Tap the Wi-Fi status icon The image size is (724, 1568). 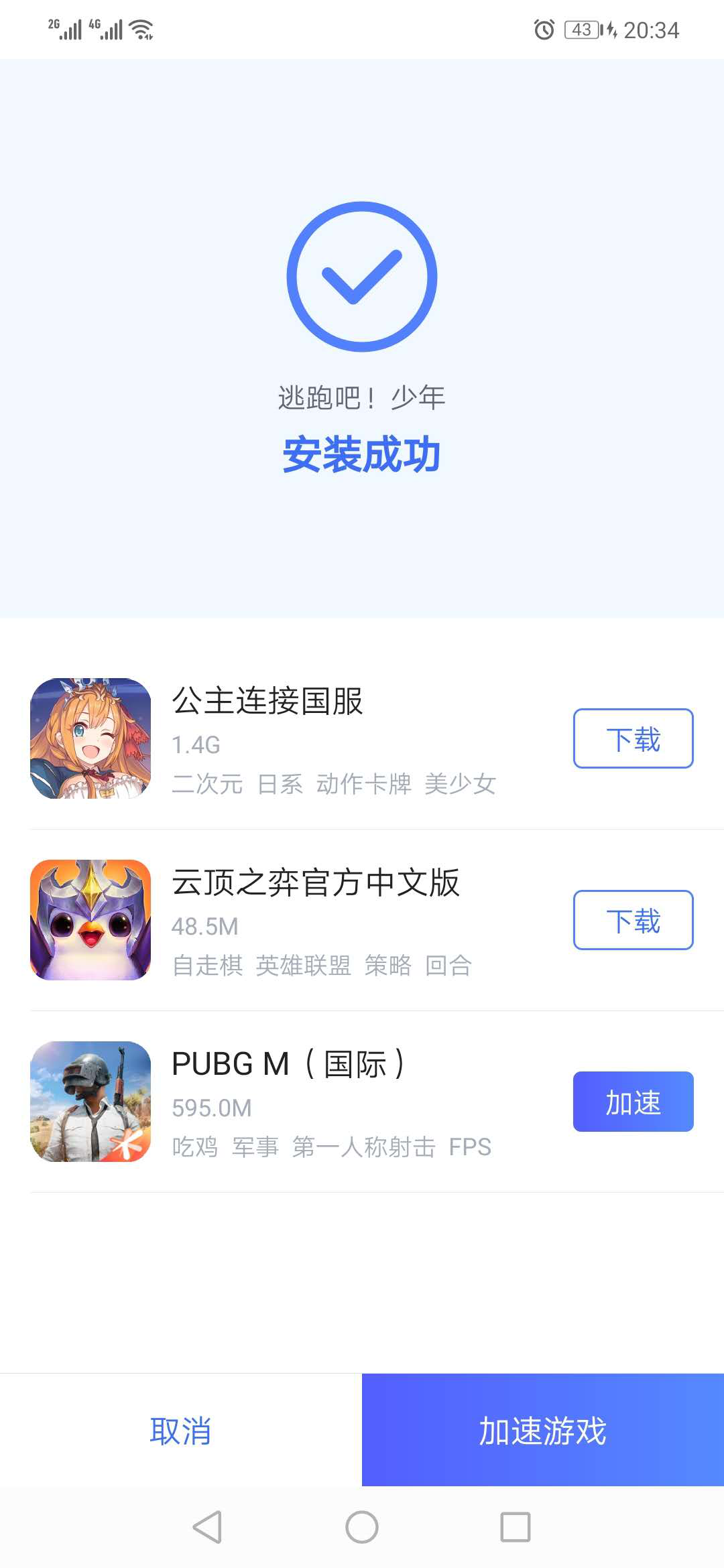coord(142,28)
